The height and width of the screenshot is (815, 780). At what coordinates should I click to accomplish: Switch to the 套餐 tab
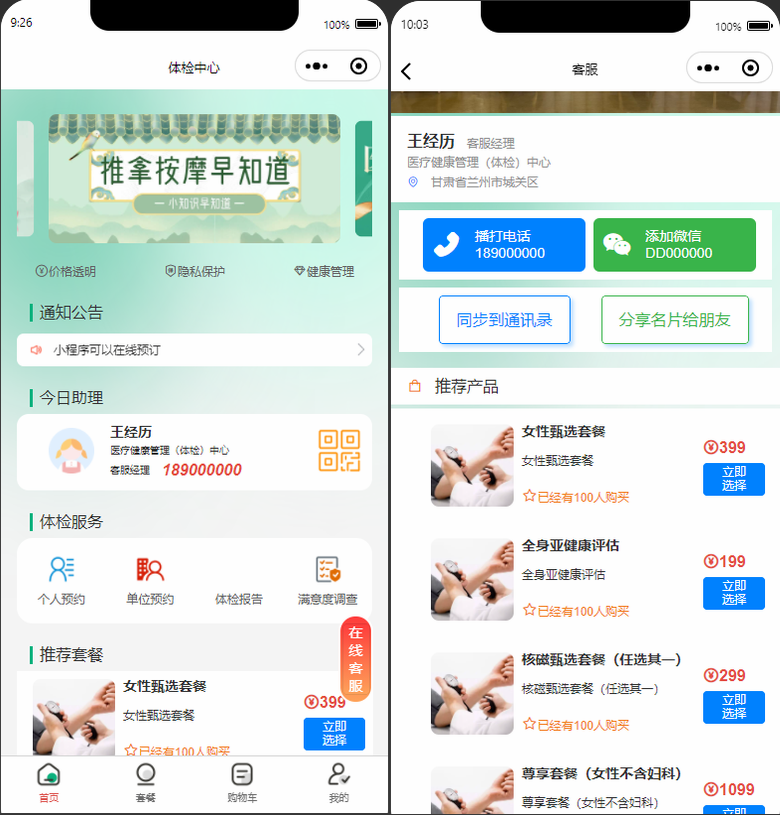tap(146, 784)
